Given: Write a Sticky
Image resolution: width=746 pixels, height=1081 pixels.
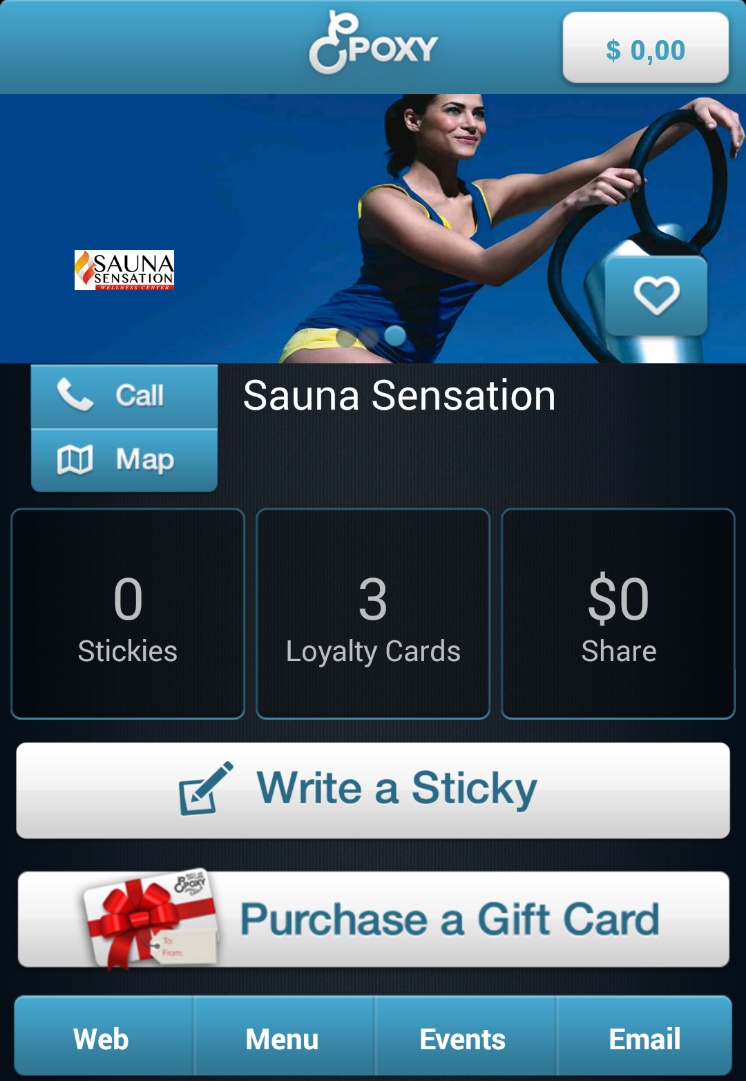Looking at the screenshot, I should coord(373,790).
